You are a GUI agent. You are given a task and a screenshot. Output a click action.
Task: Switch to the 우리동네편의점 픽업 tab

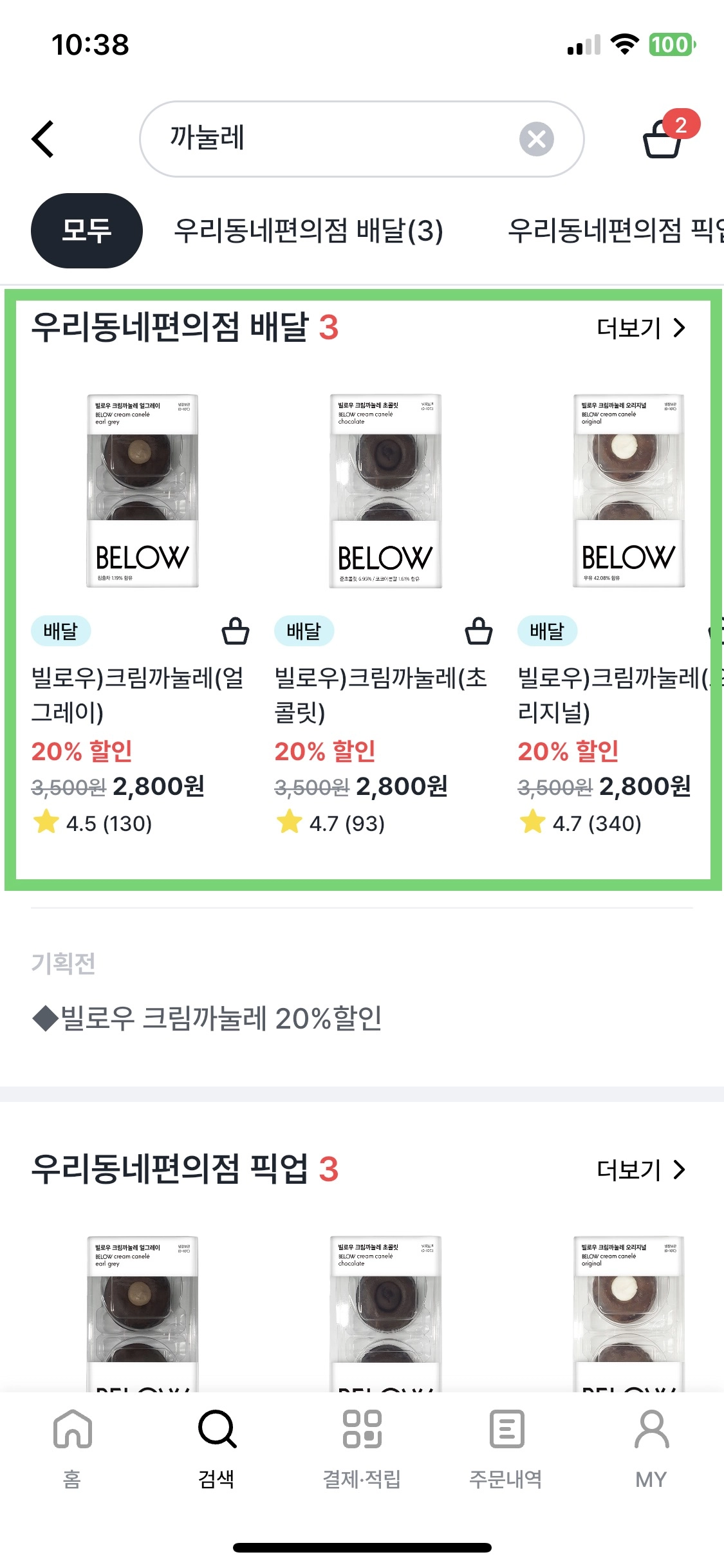[615, 230]
